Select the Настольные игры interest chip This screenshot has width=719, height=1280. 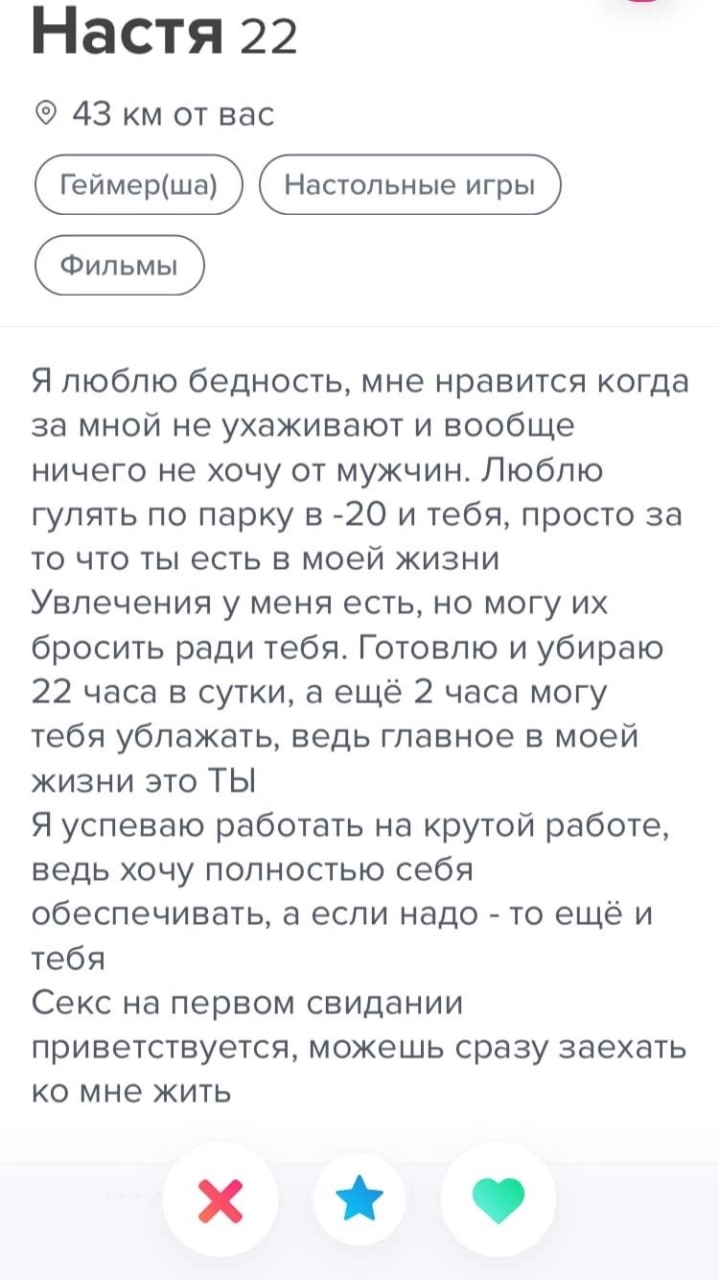tap(410, 185)
